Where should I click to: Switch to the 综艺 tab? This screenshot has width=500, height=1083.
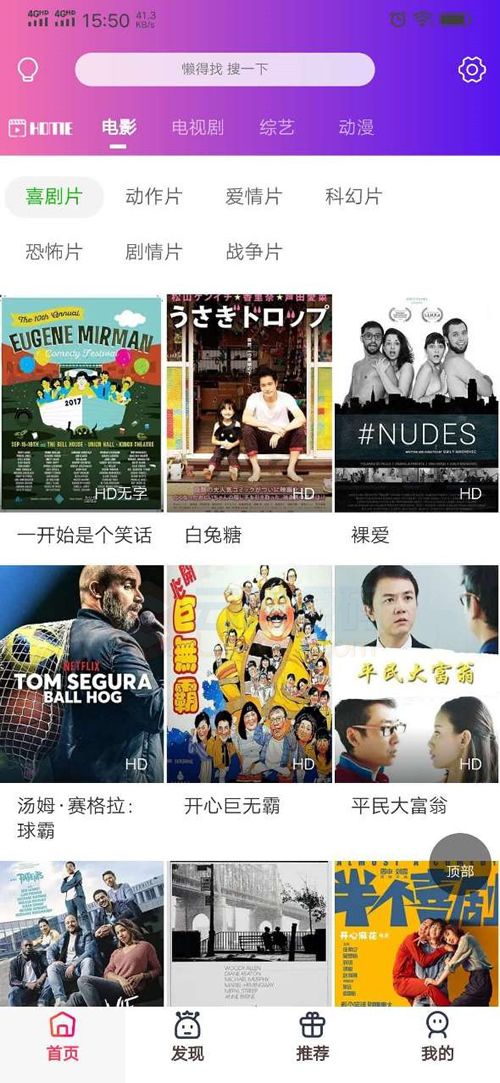[x=277, y=127]
